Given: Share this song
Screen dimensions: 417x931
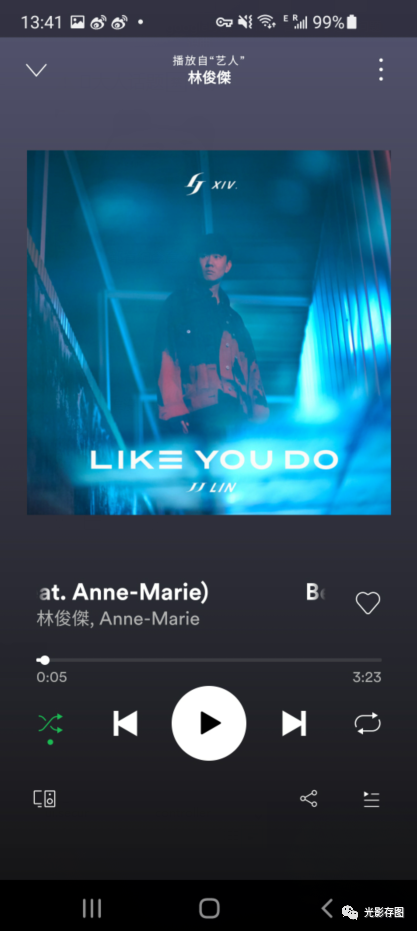Looking at the screenshot, I should [308, 799].
